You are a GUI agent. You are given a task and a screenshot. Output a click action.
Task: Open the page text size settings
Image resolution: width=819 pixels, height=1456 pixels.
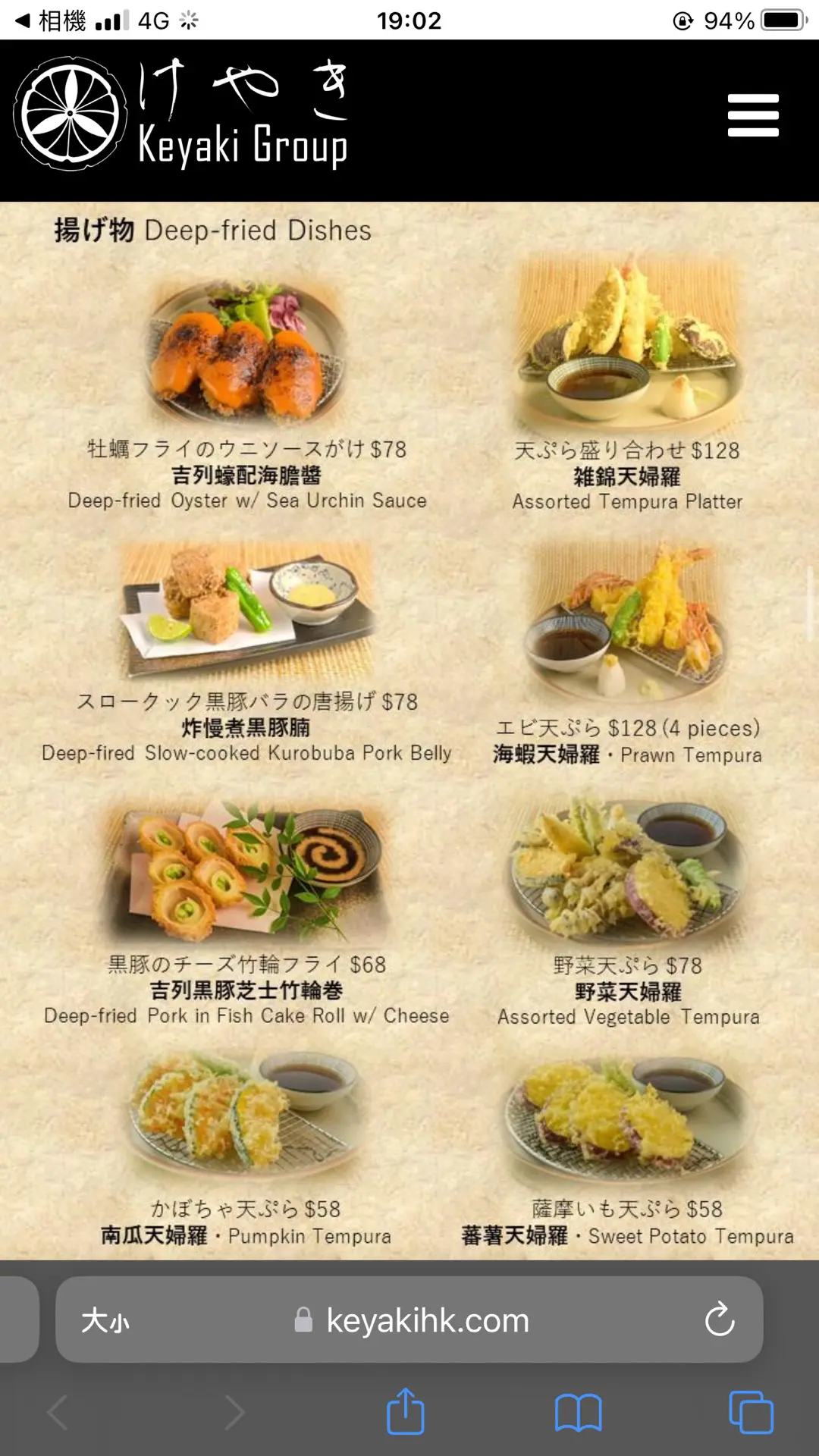coord(105,1320)
